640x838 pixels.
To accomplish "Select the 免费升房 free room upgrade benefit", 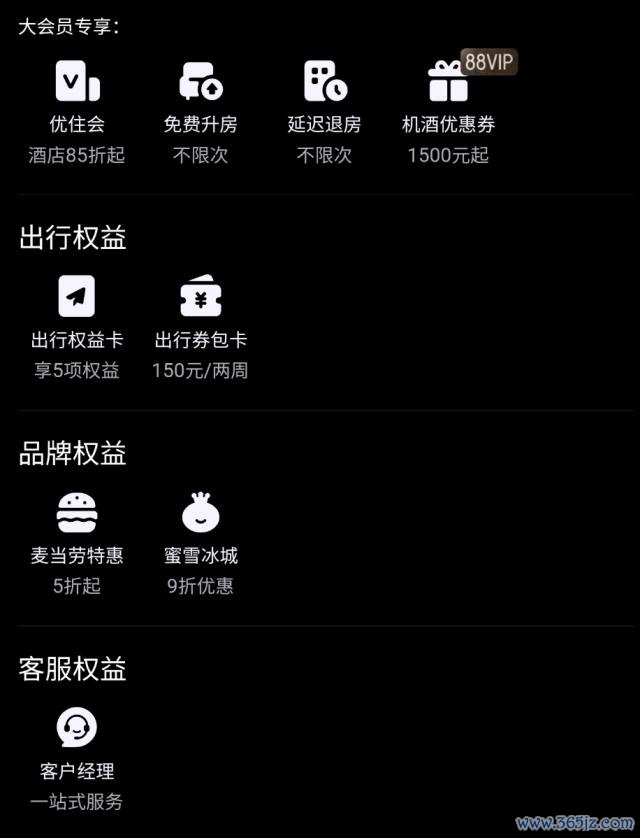I will click(x=201, y=82).
